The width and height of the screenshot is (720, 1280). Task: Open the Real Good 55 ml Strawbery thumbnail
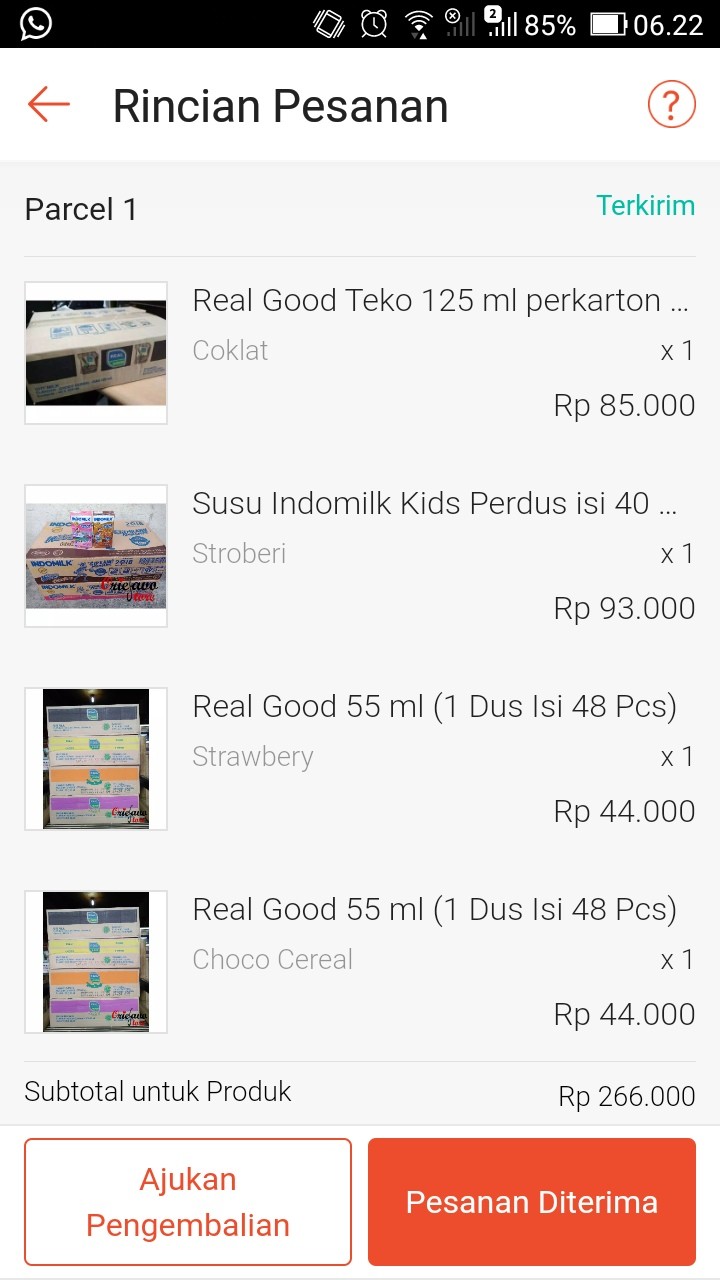click(95, 758)
